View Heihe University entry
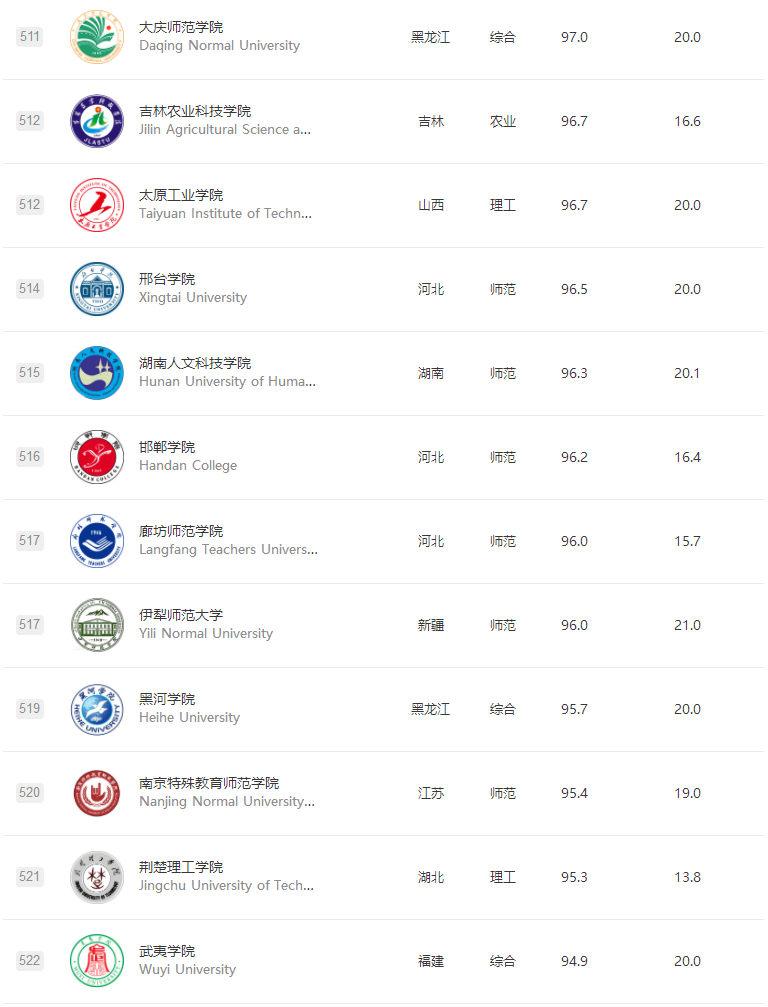768x1007 pixels. [x=167, y=700]
